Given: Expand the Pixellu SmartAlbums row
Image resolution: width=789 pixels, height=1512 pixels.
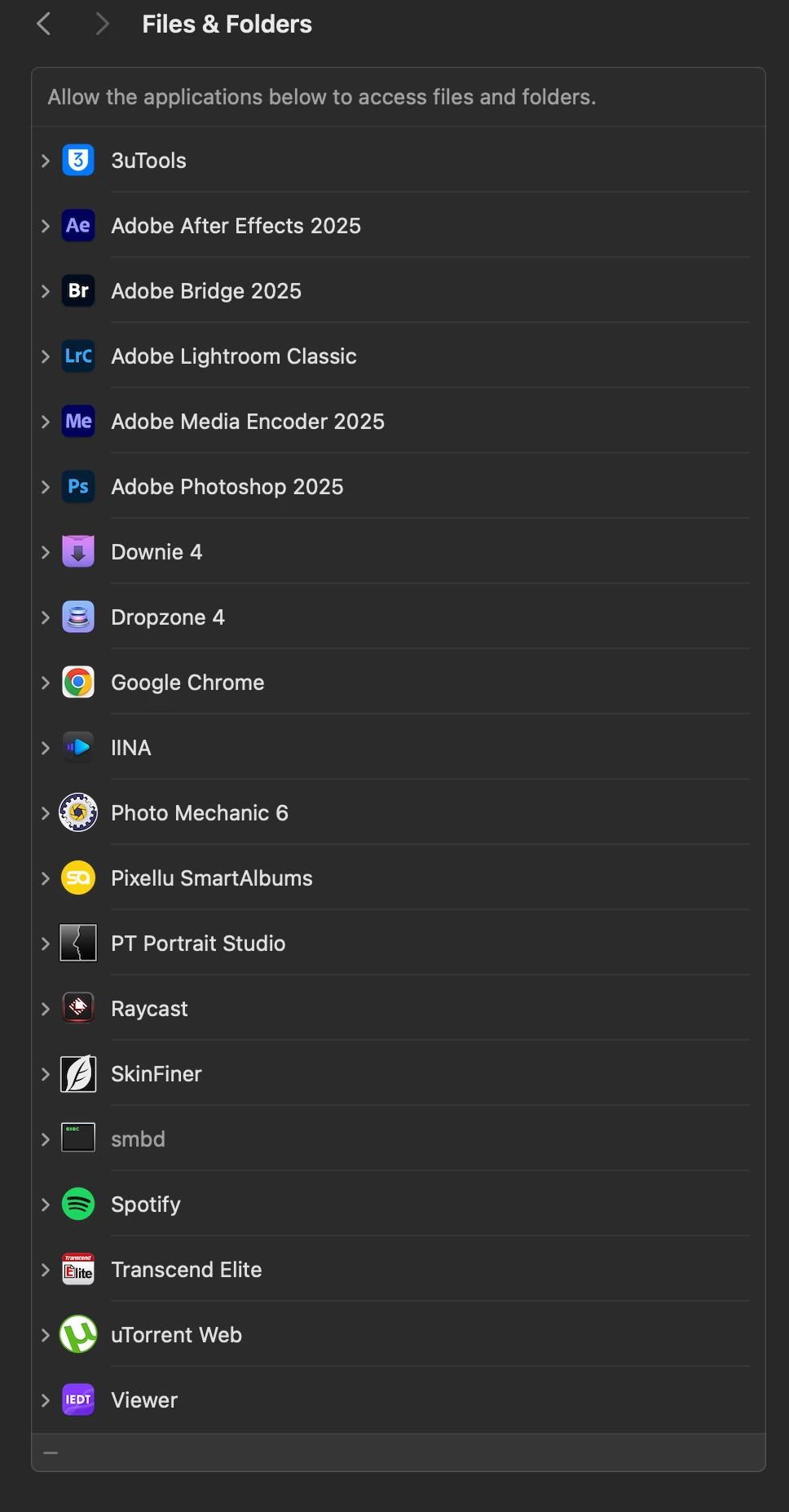Looking at the screenshot, I should coord(46,878).
